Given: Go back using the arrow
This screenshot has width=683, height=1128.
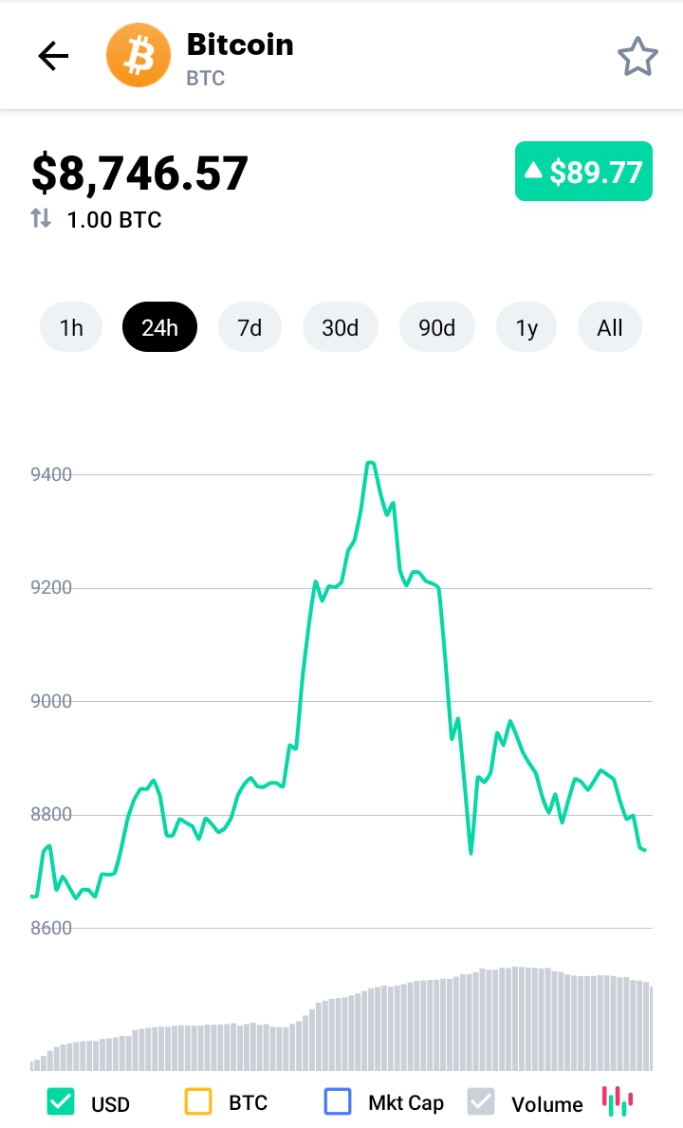Looking at the screenshot, I should [x=53, y=57].
